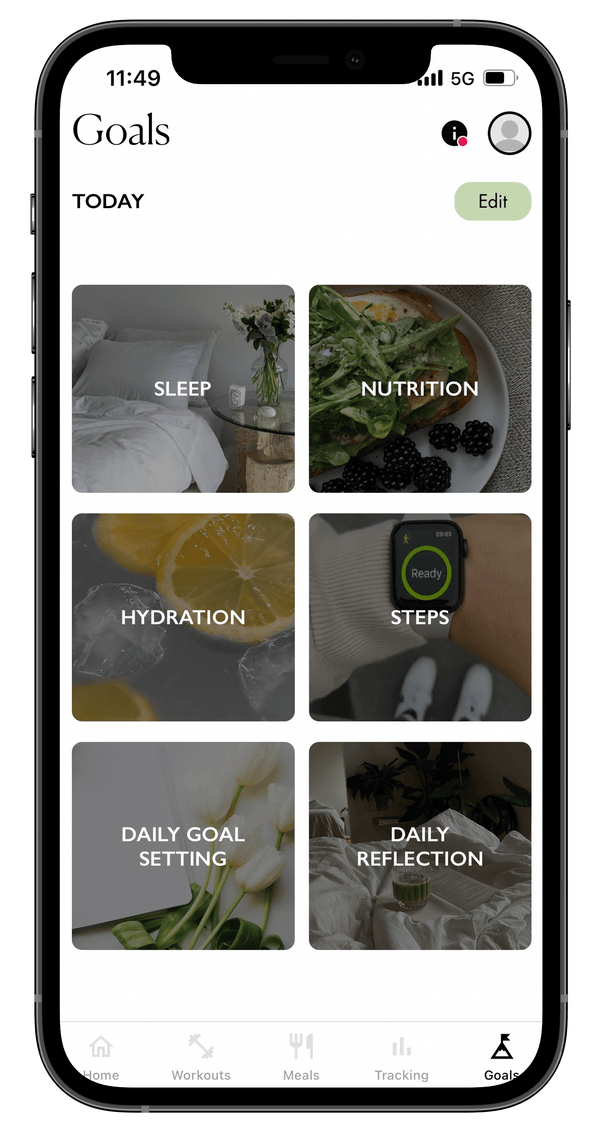This screenshot has height=1140, width=600.
Task: Select the Goals tab
Action: 502,1058
